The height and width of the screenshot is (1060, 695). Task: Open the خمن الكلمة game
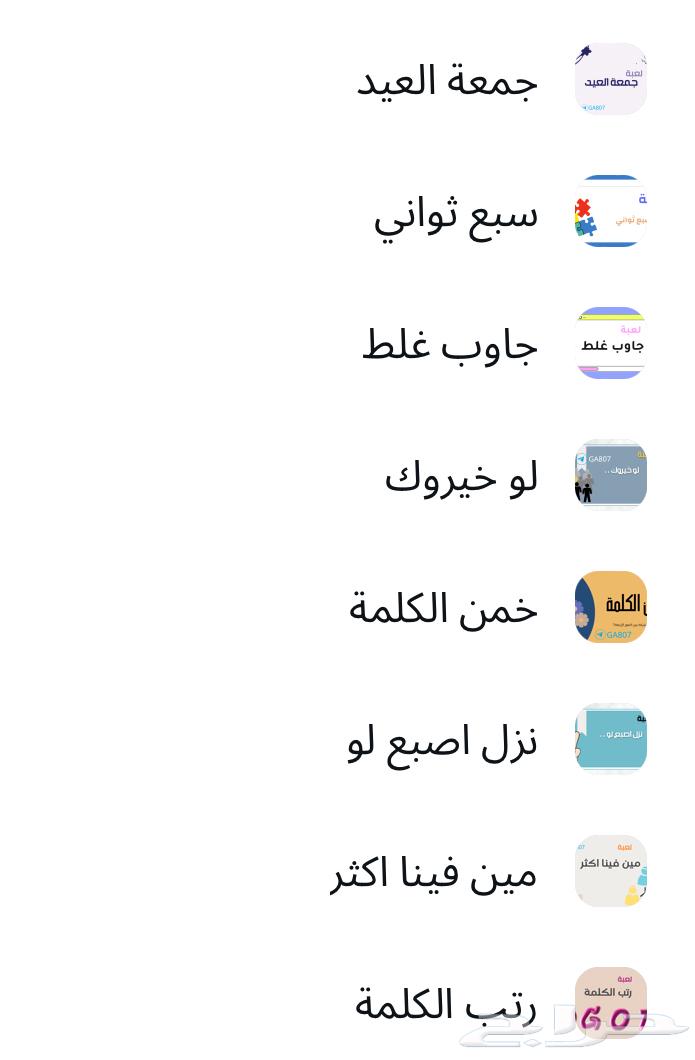444,608
